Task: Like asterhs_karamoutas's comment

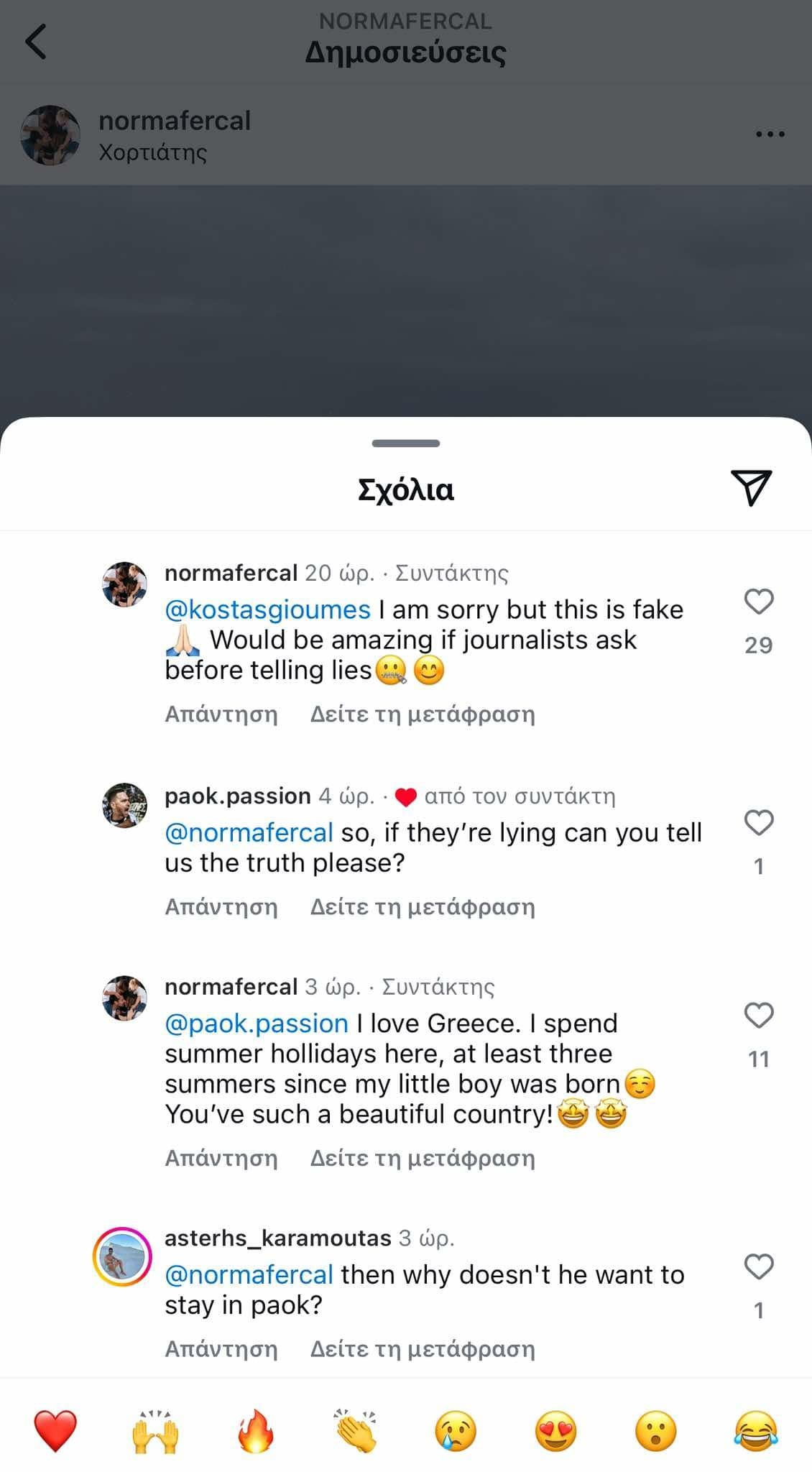Action: [x=758, y=1267]
